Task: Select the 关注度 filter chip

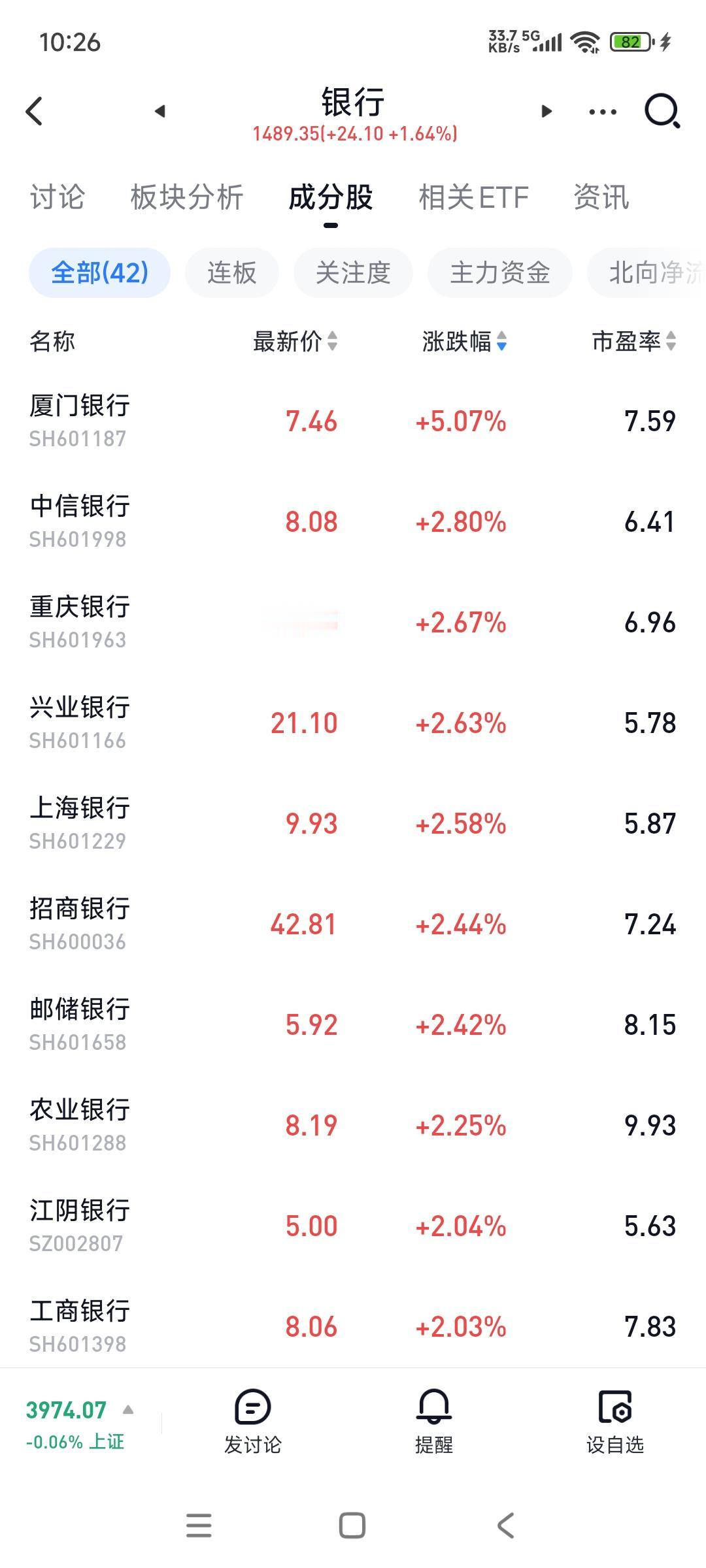Action: pyautogui.click(x=353, y=273)
